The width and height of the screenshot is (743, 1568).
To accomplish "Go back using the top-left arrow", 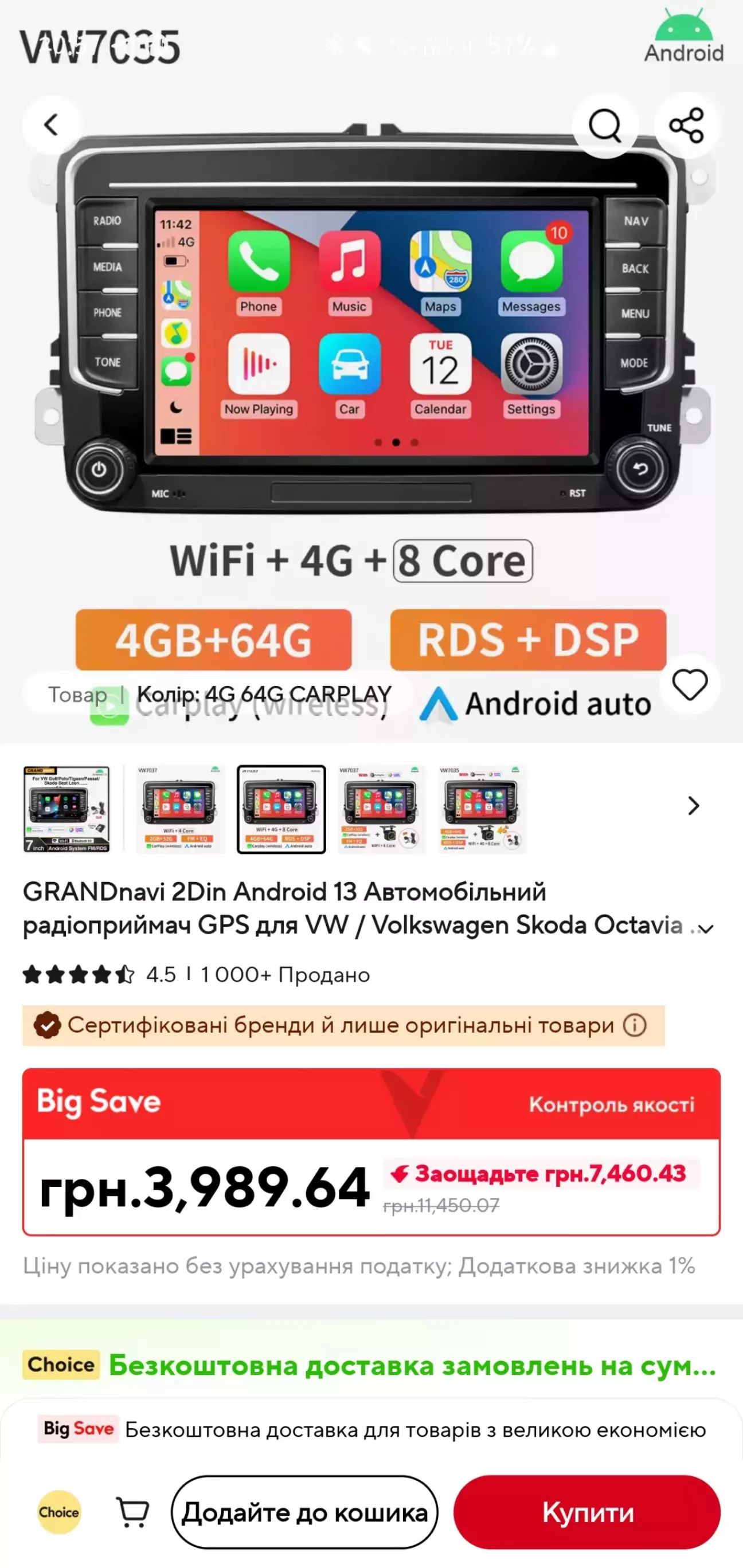I will (x=52, y=125).
